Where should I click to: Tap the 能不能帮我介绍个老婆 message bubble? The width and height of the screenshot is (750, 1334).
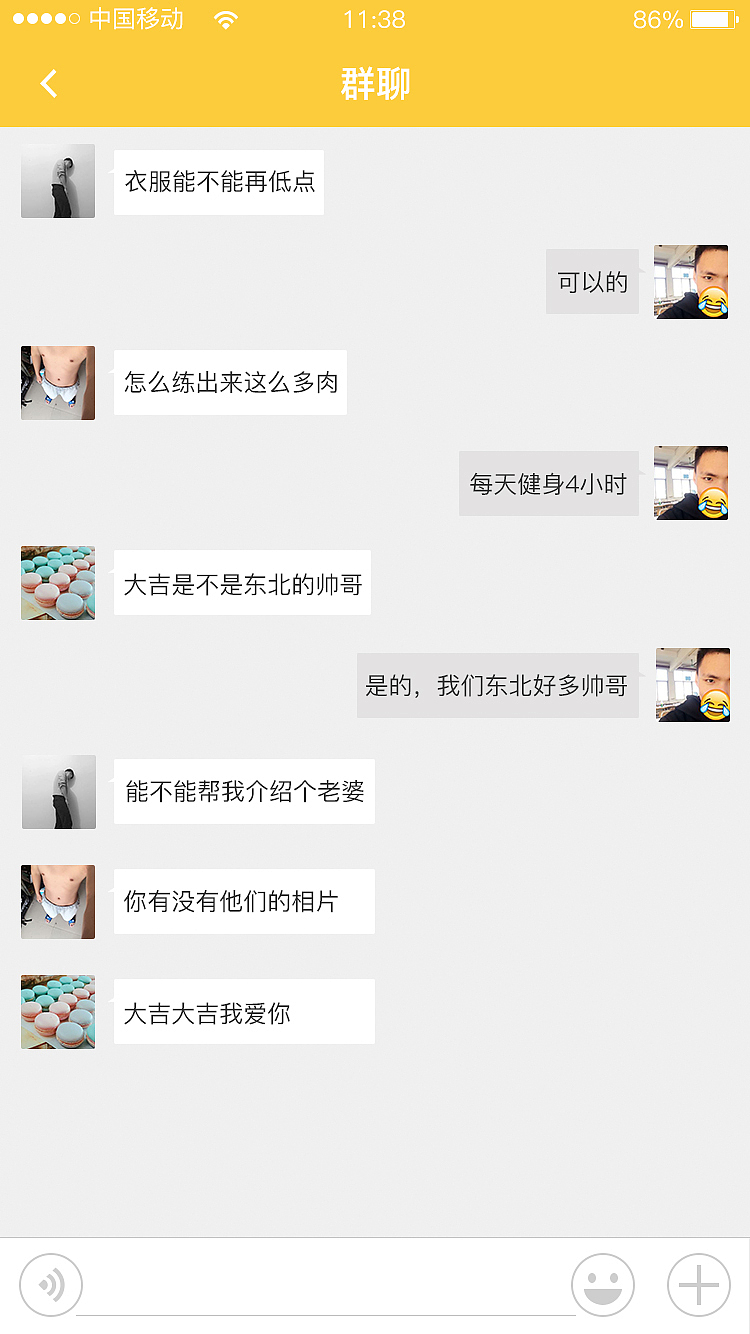click(x=244, y=792)
